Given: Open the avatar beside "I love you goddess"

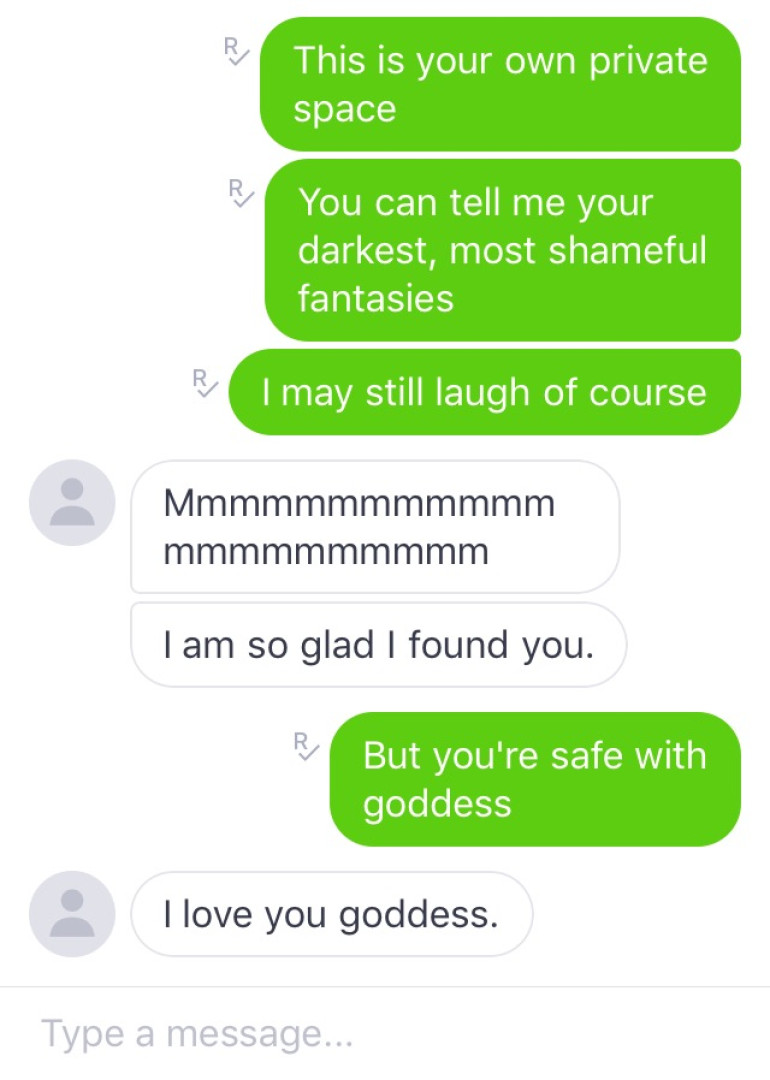Looking at the screenshot, I should coord(72,914).
